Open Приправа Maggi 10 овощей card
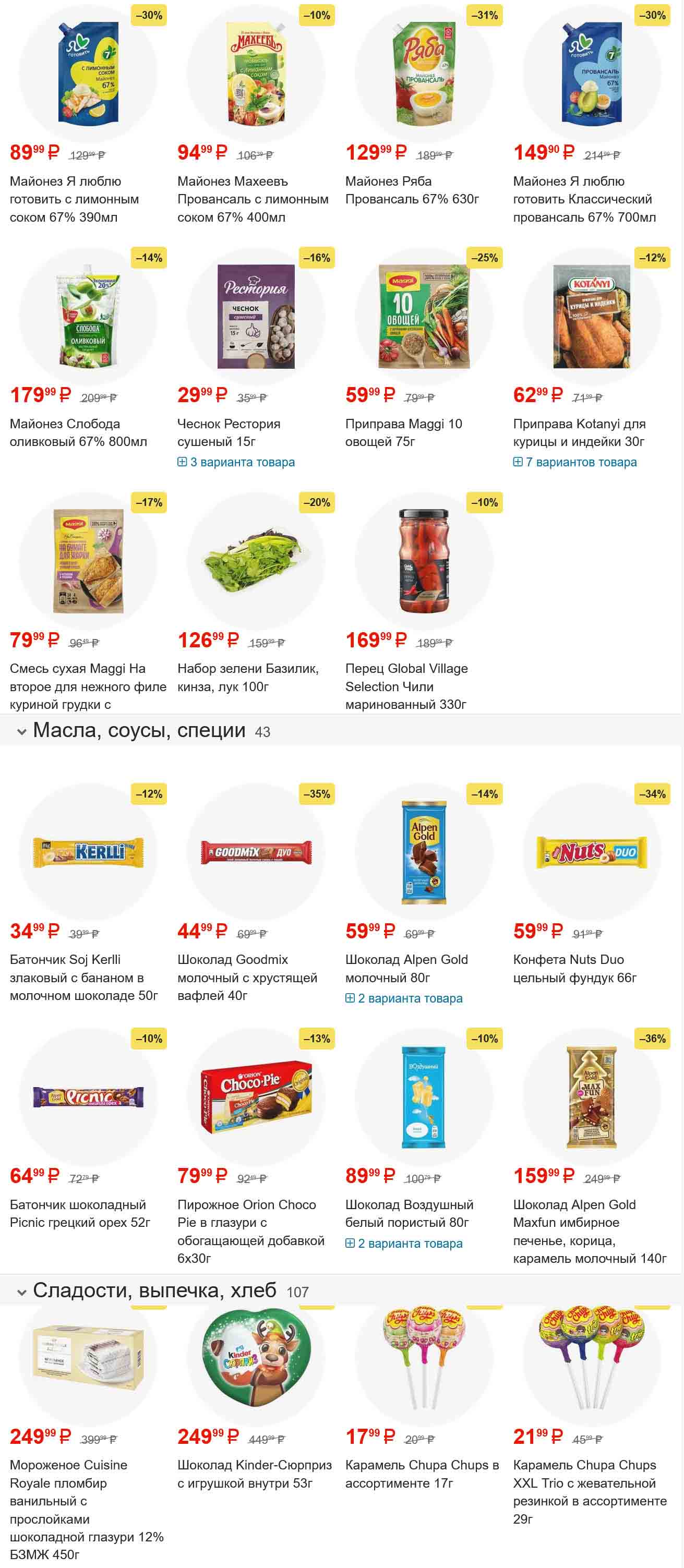 pyautogui.click(x=403, y=432)
